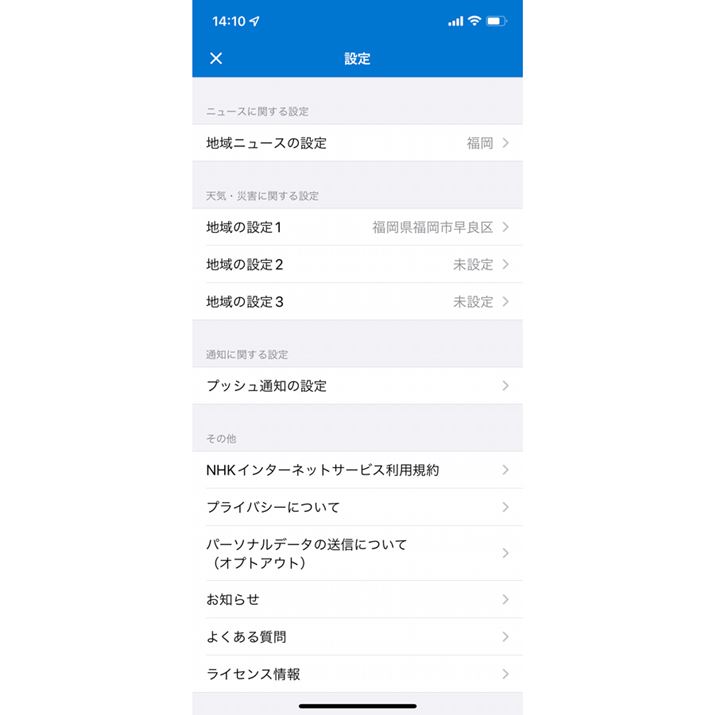Screen dimensions: 715x715
Task: View NHKインターネットサービス利用規約
Action: point(357,470)
